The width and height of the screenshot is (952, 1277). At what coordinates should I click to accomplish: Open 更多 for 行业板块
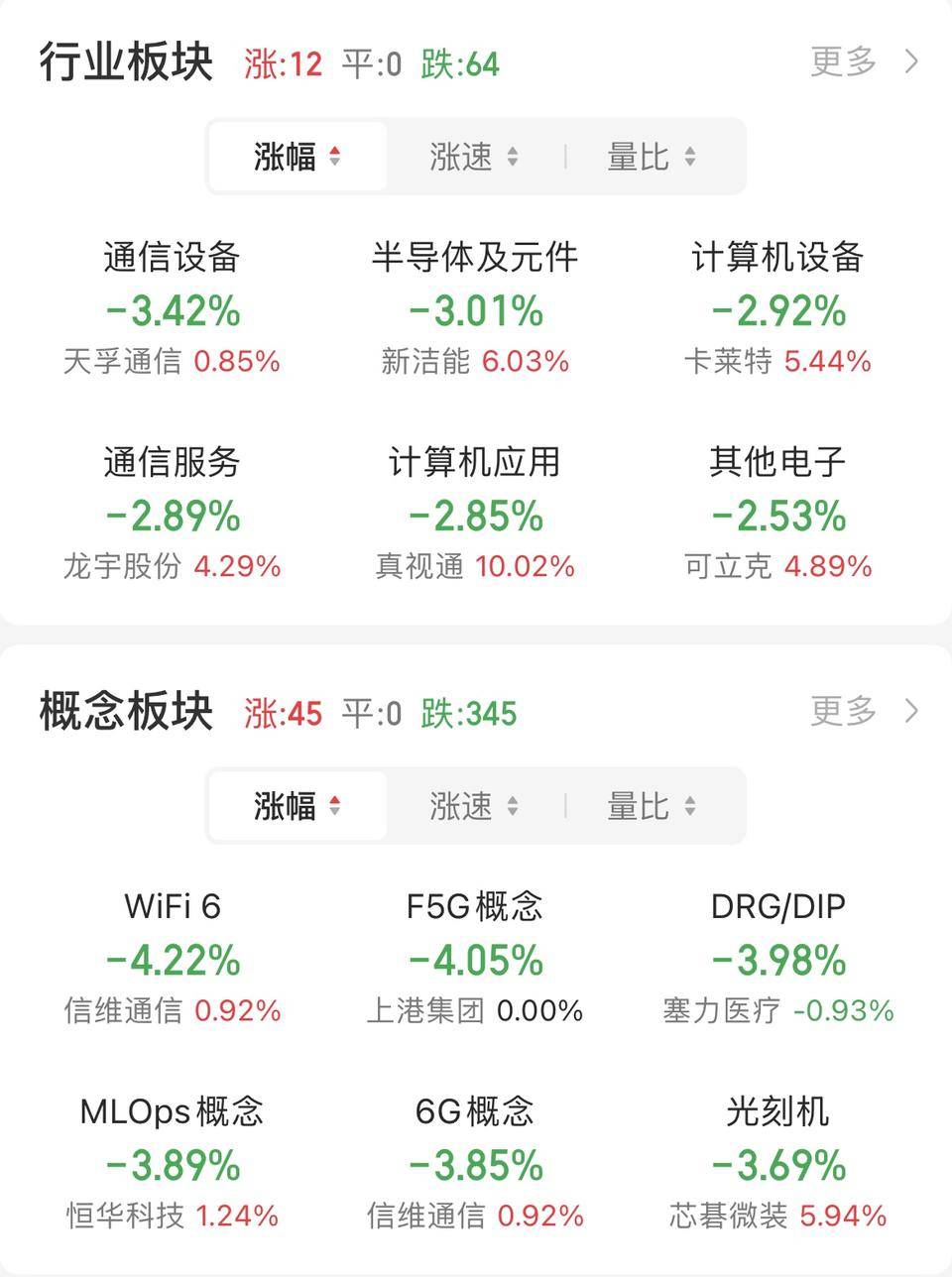coord(864,62)
